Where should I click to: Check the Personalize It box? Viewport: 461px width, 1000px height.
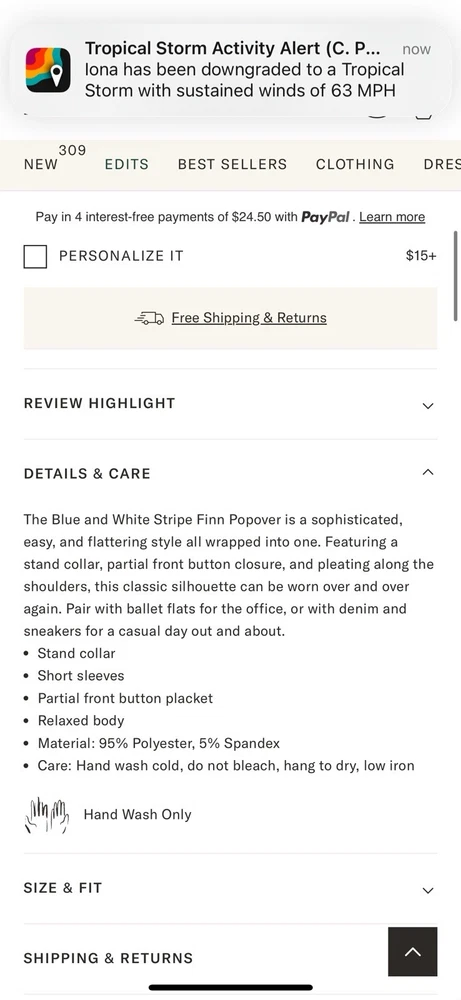point(35,256)
